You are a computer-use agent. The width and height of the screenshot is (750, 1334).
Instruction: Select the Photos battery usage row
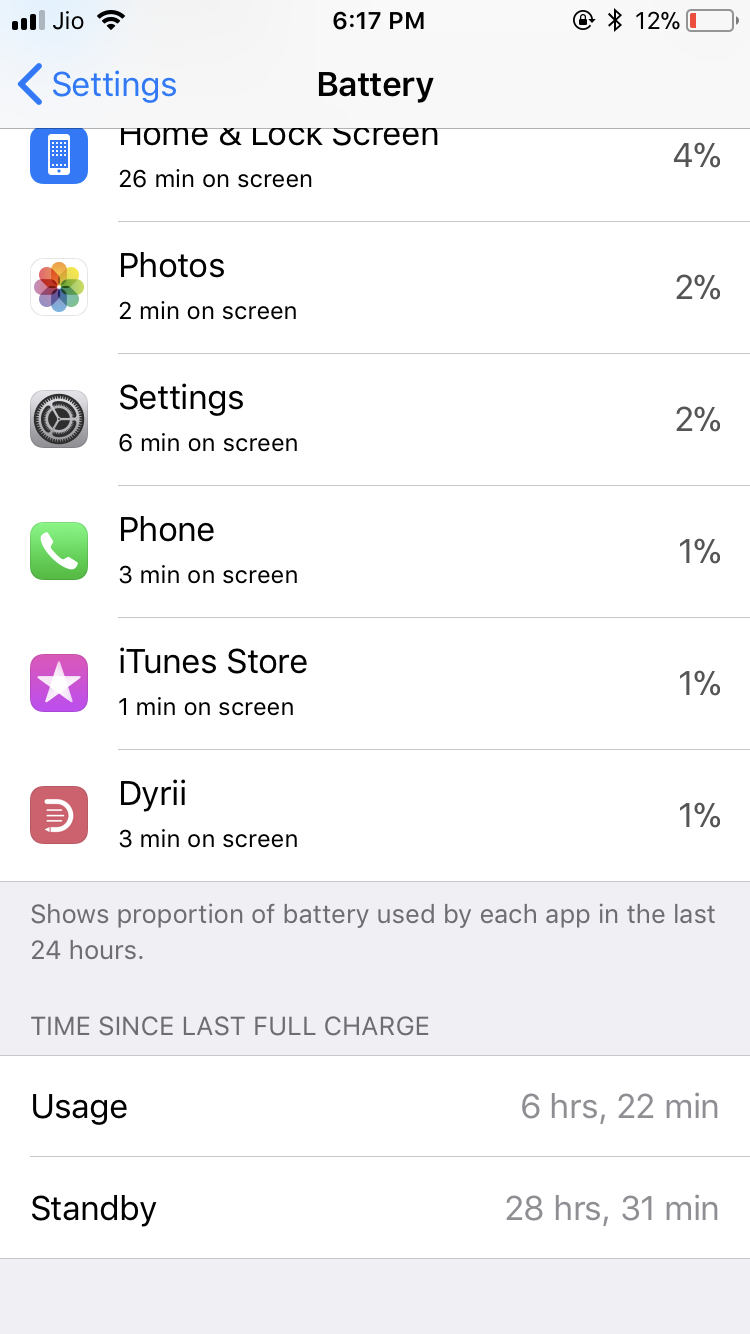coord(375,288)
